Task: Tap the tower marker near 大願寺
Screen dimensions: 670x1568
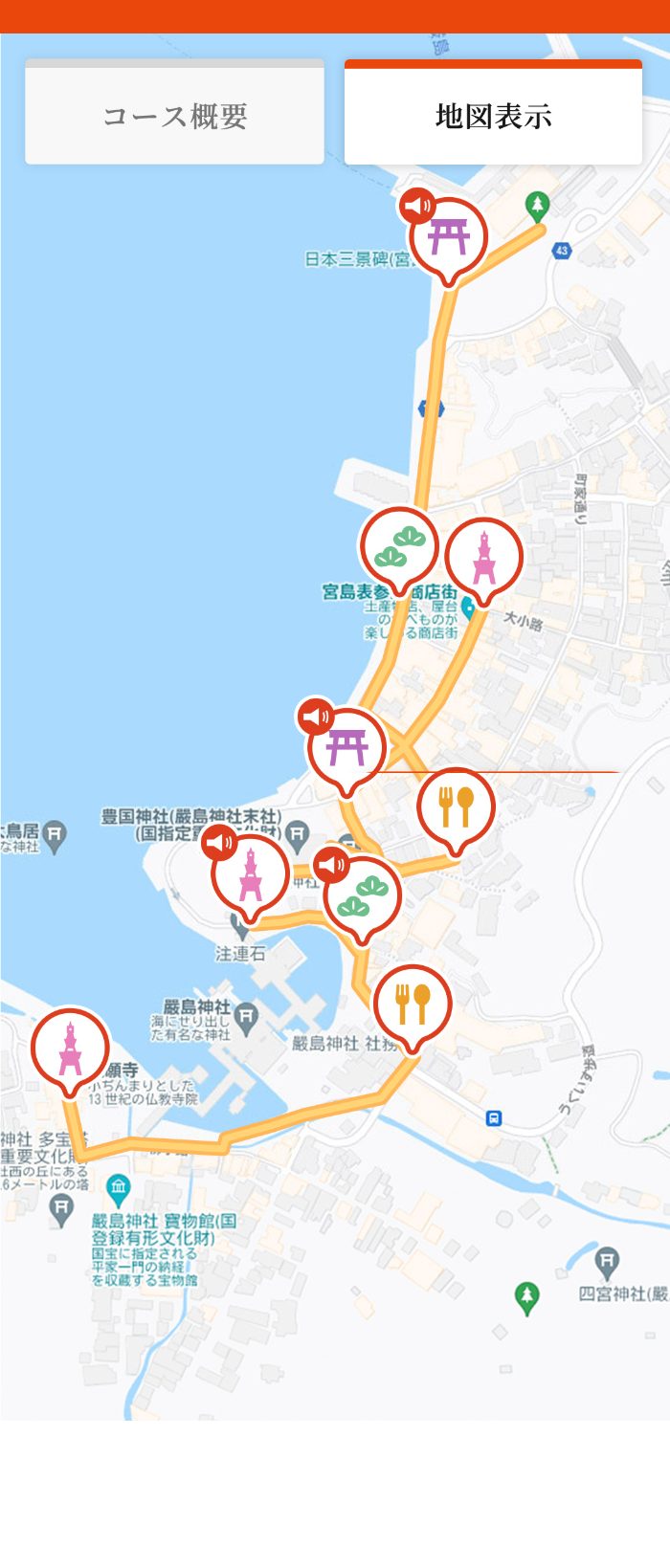Action: click(70, 1048)
